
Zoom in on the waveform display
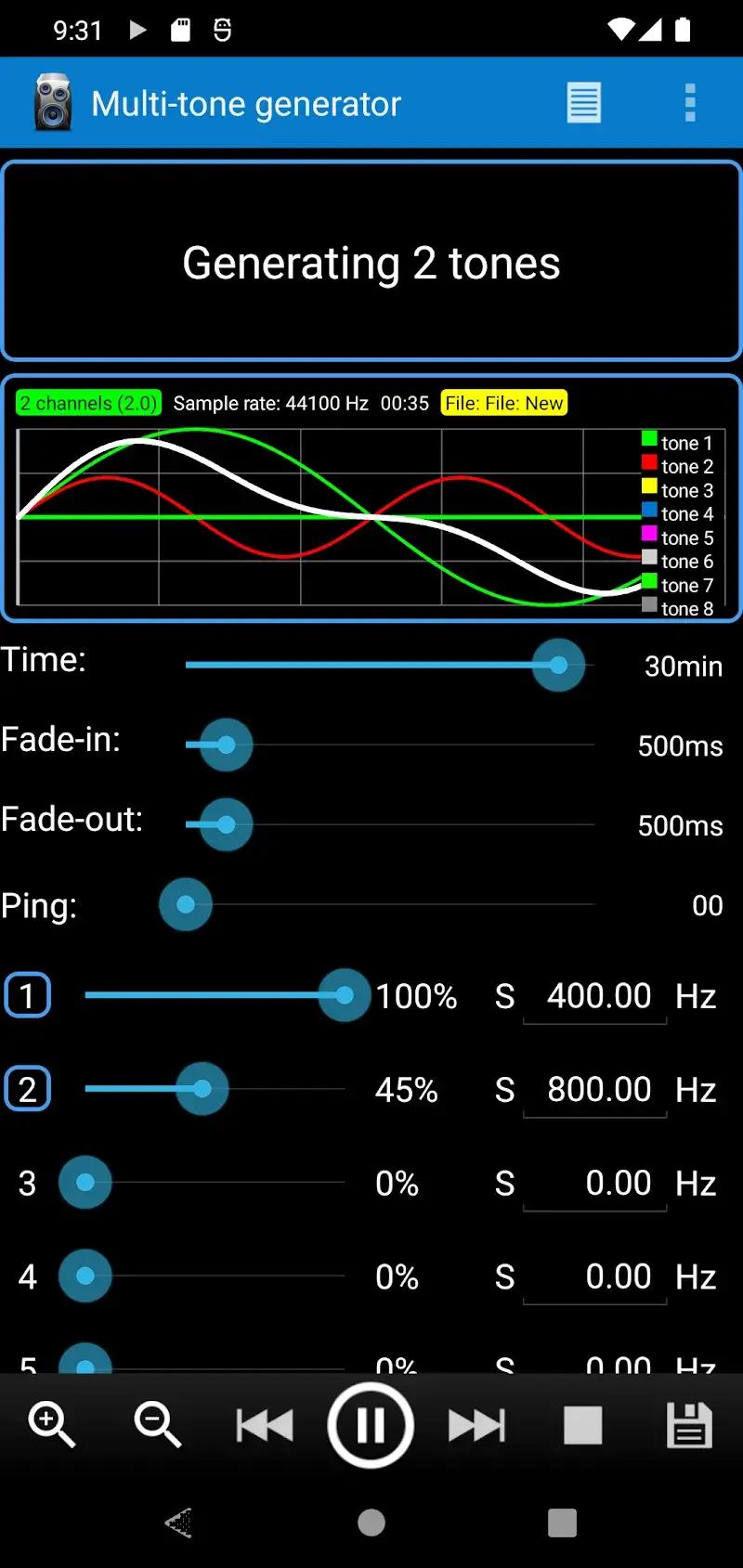[52, 1425]
